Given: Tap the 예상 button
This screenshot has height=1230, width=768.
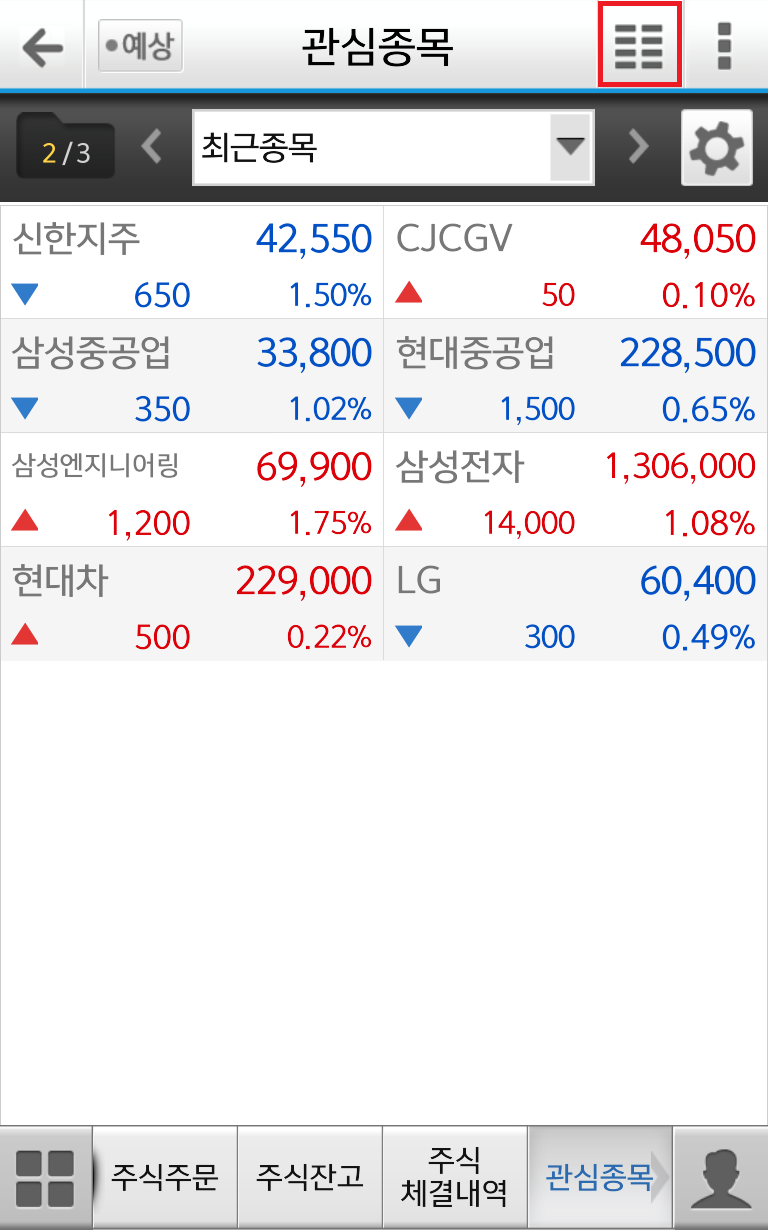Looking at the screenshot, I should pos(140,46).
